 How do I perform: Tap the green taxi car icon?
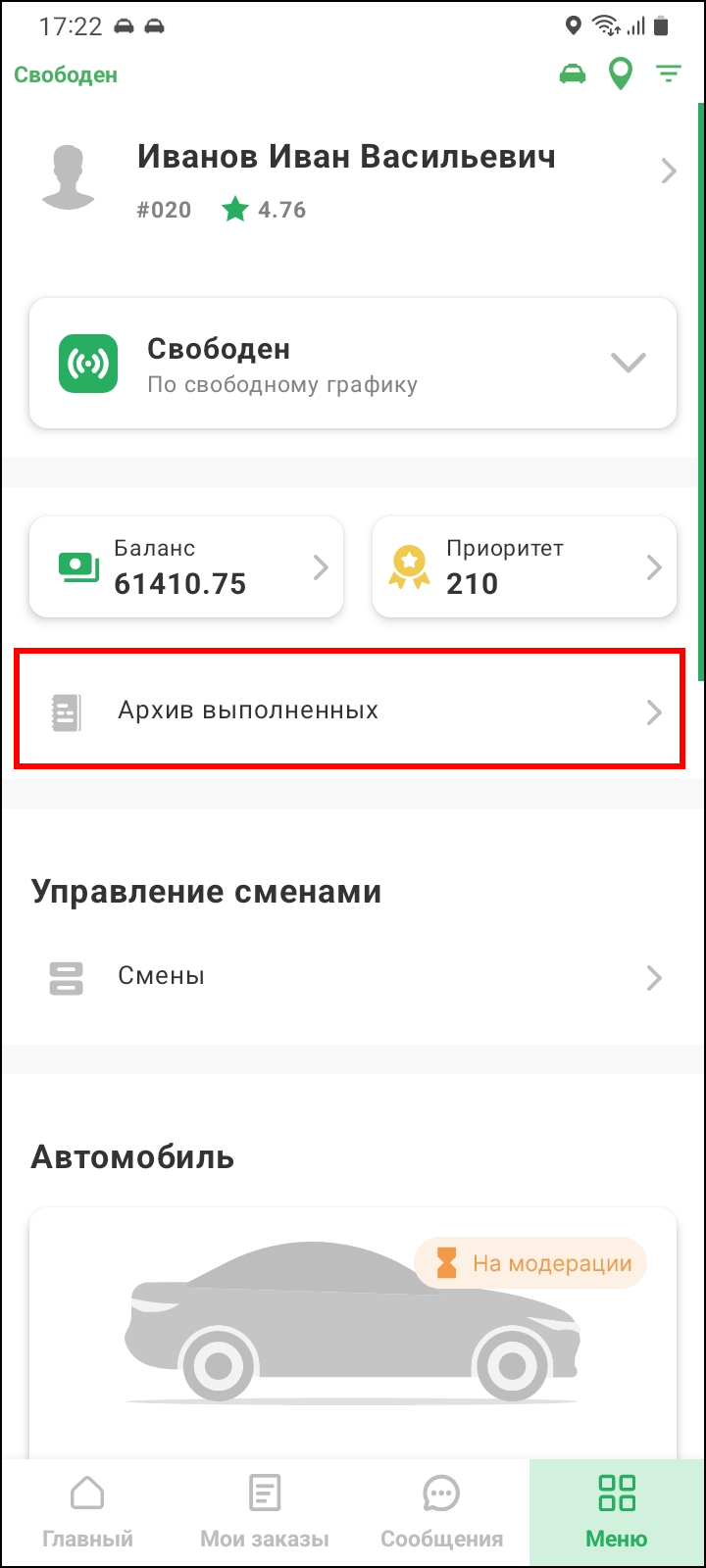573,74
